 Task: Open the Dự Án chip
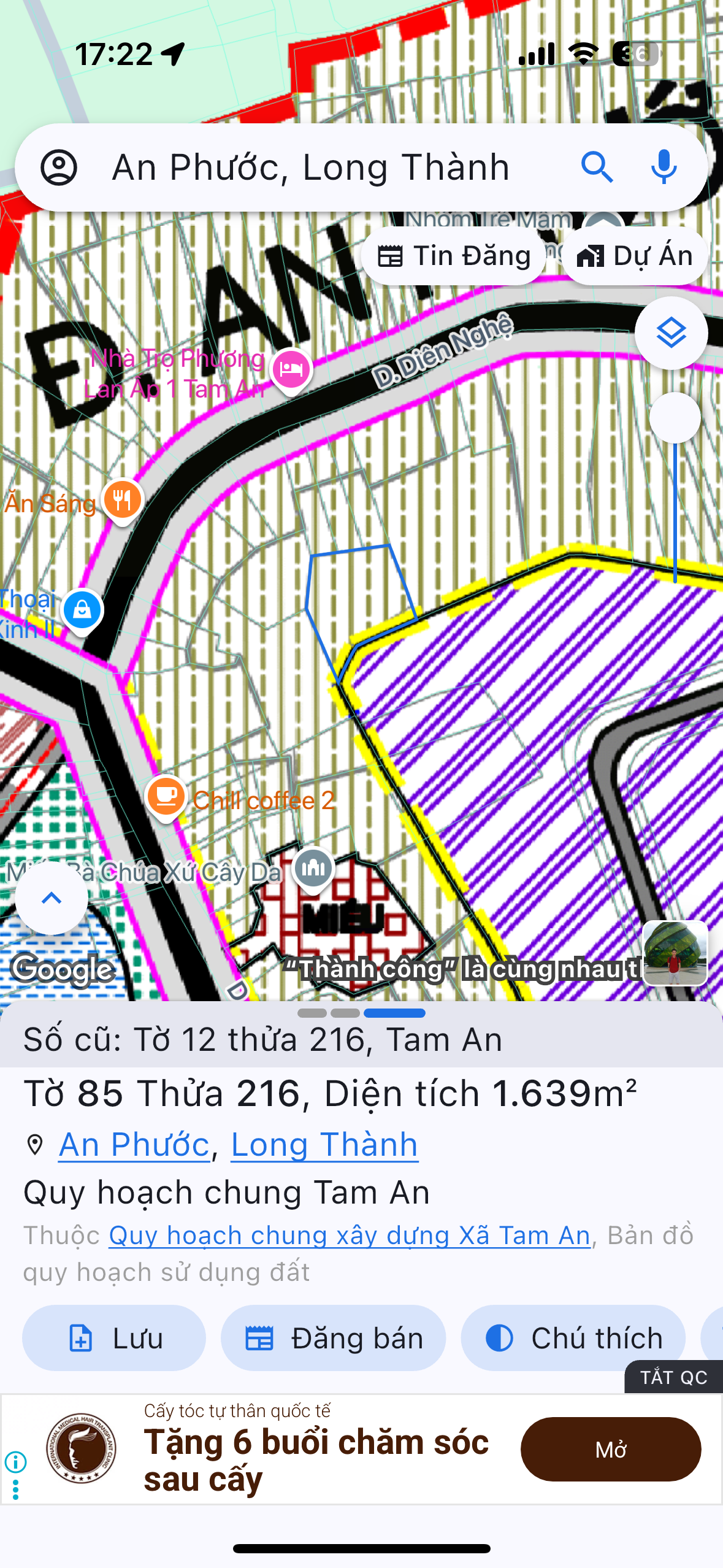point(635,256)
